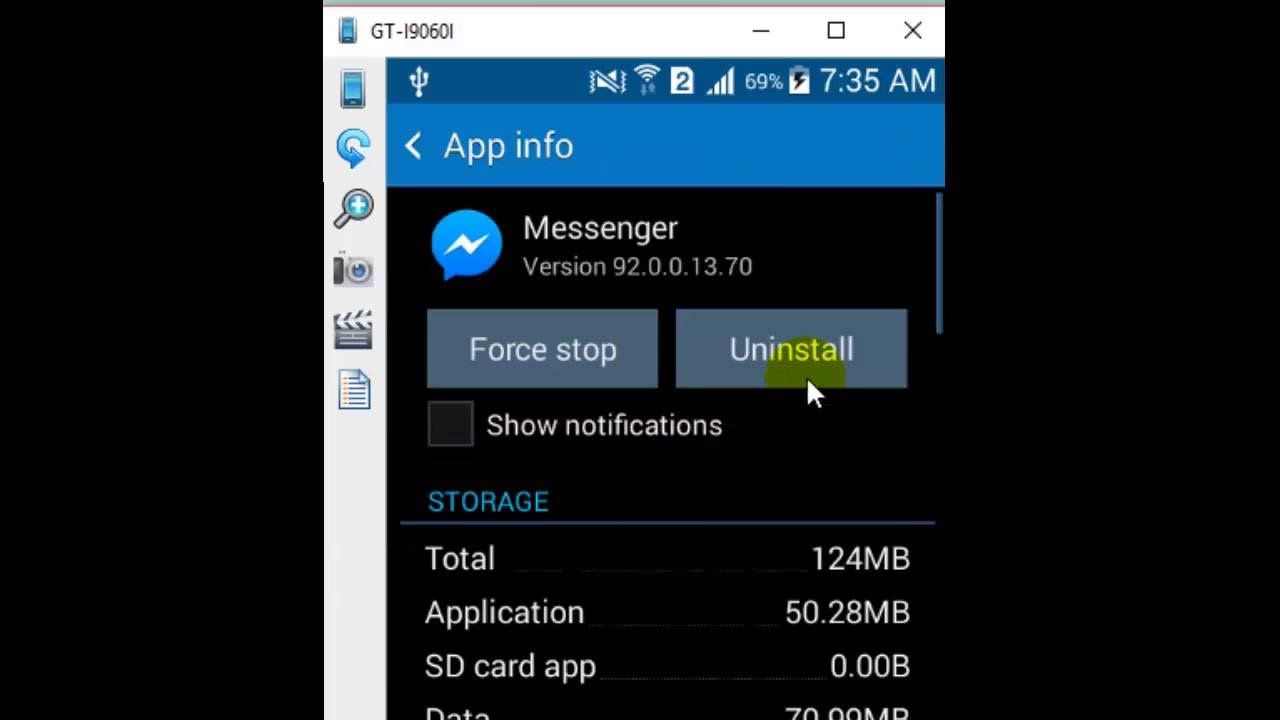Screen dimensions: 1280x720
Task: Minimize the GT-I9060I window
Action: coord(761,31)
